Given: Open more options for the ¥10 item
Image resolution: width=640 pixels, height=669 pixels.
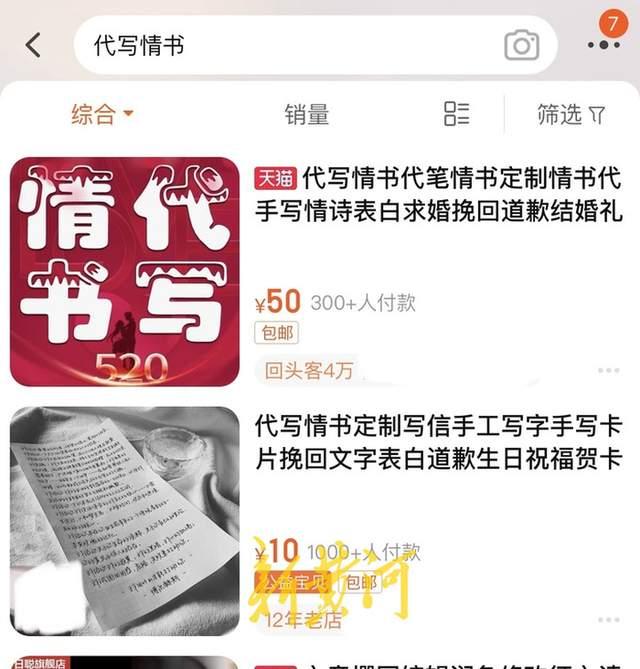Looking at the screenshot, I should point(608,621).
